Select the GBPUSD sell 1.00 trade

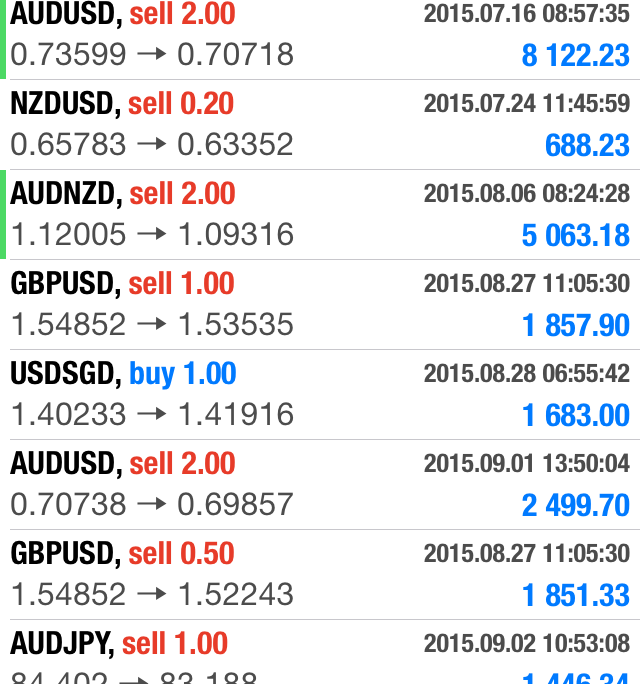point(320,304)
